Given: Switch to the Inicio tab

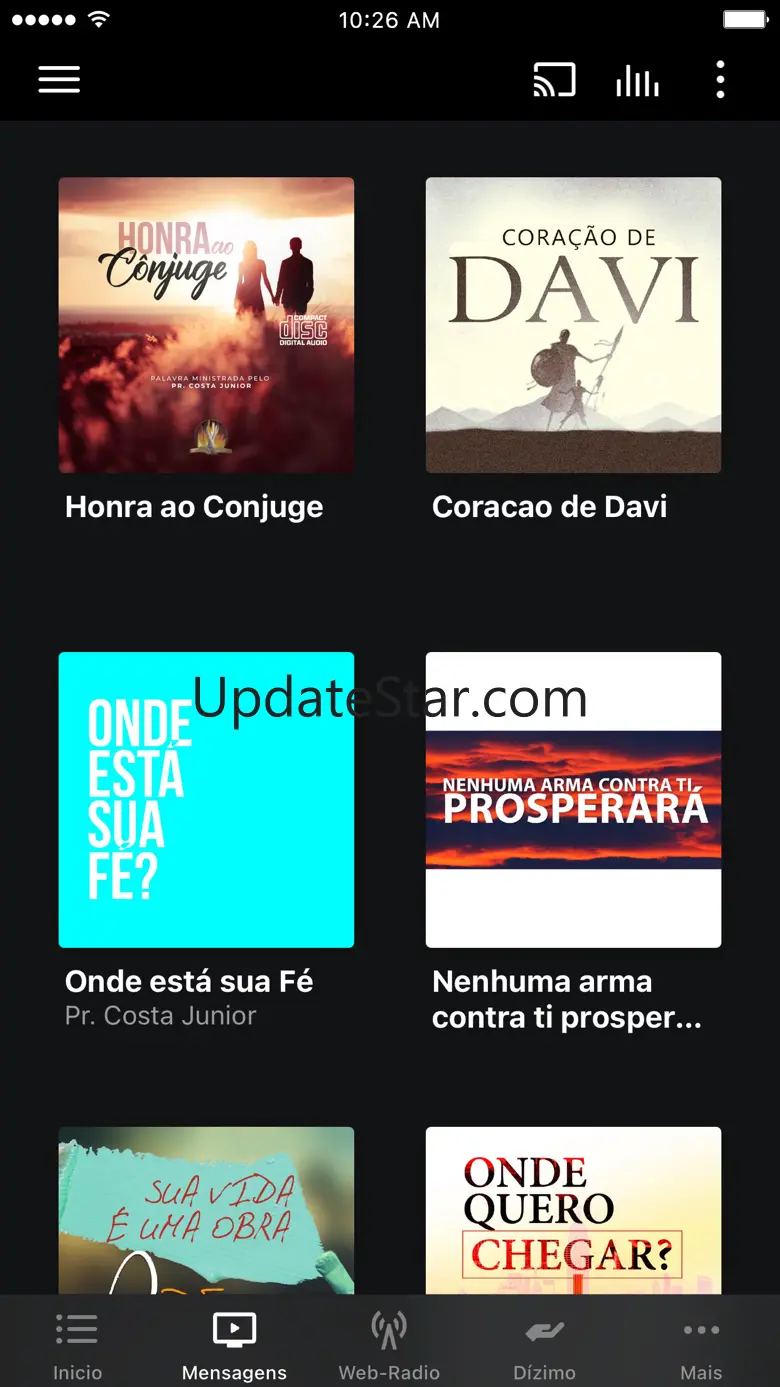Looking at the screenshot, I should pos(77,1345).
